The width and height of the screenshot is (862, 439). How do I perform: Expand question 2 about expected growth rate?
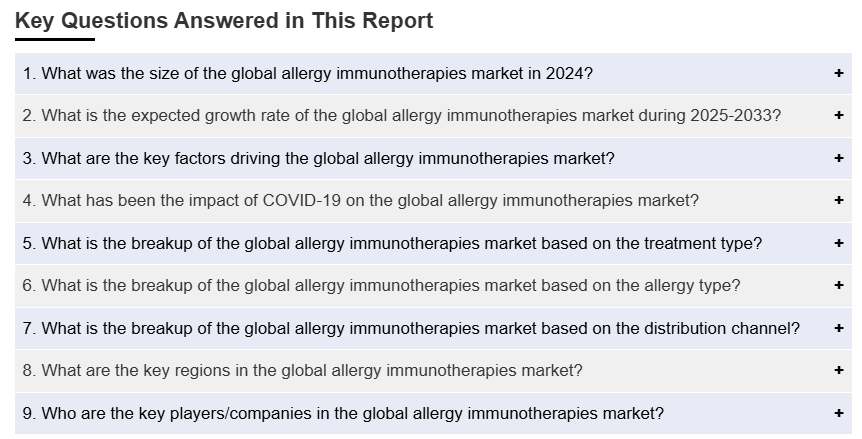coord(838,115)
